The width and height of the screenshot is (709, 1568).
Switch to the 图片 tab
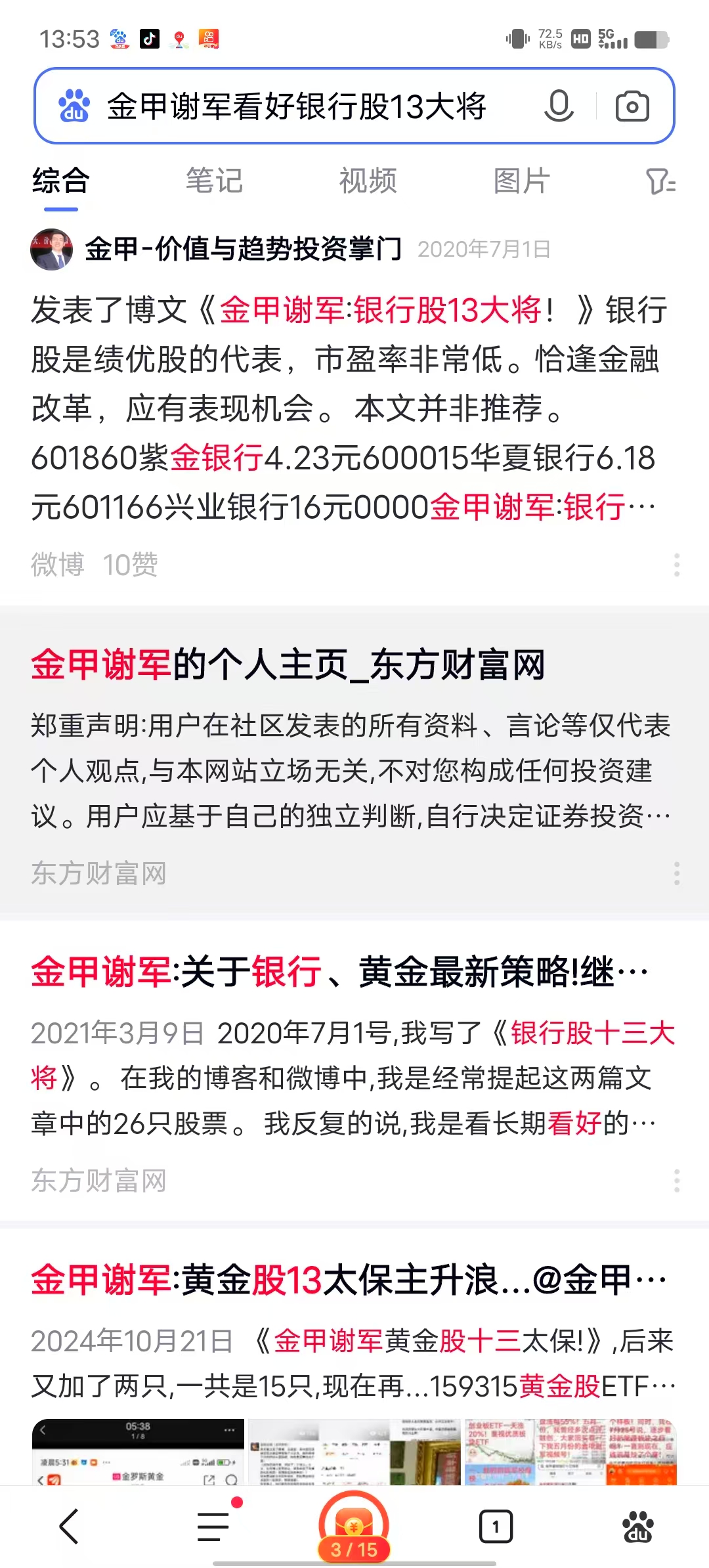(x=521, y=181)
